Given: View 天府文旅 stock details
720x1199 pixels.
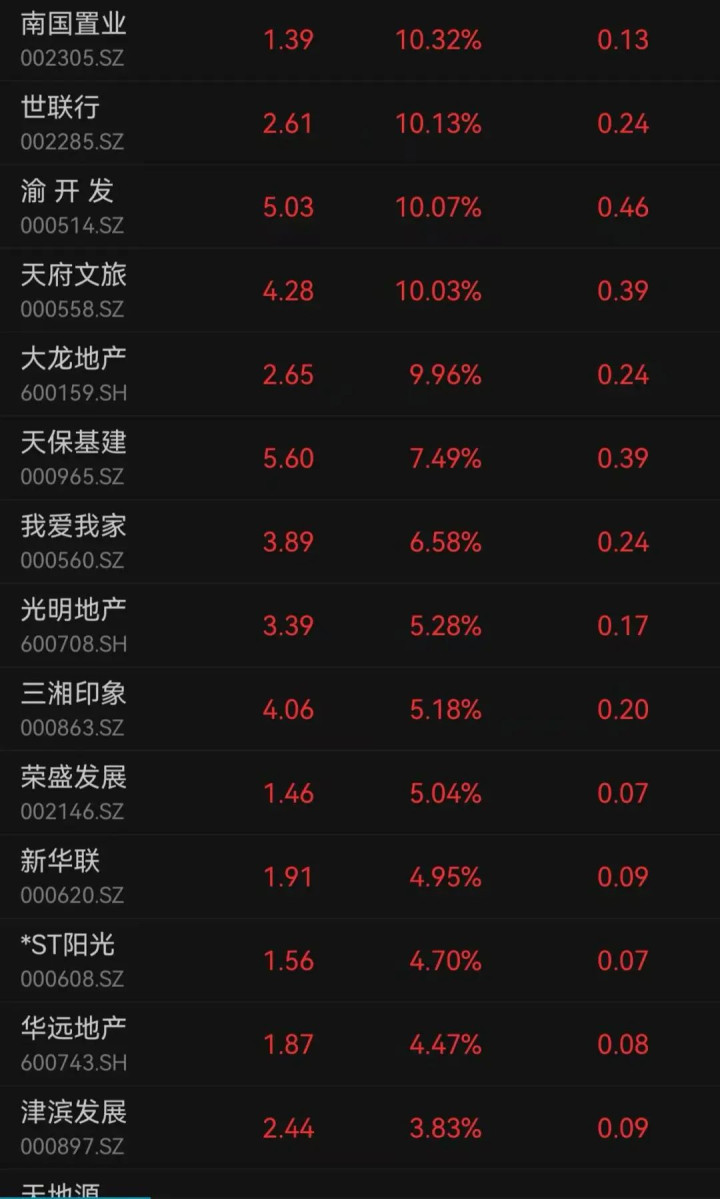Looking at the screenshot, I should pos(360,291).
